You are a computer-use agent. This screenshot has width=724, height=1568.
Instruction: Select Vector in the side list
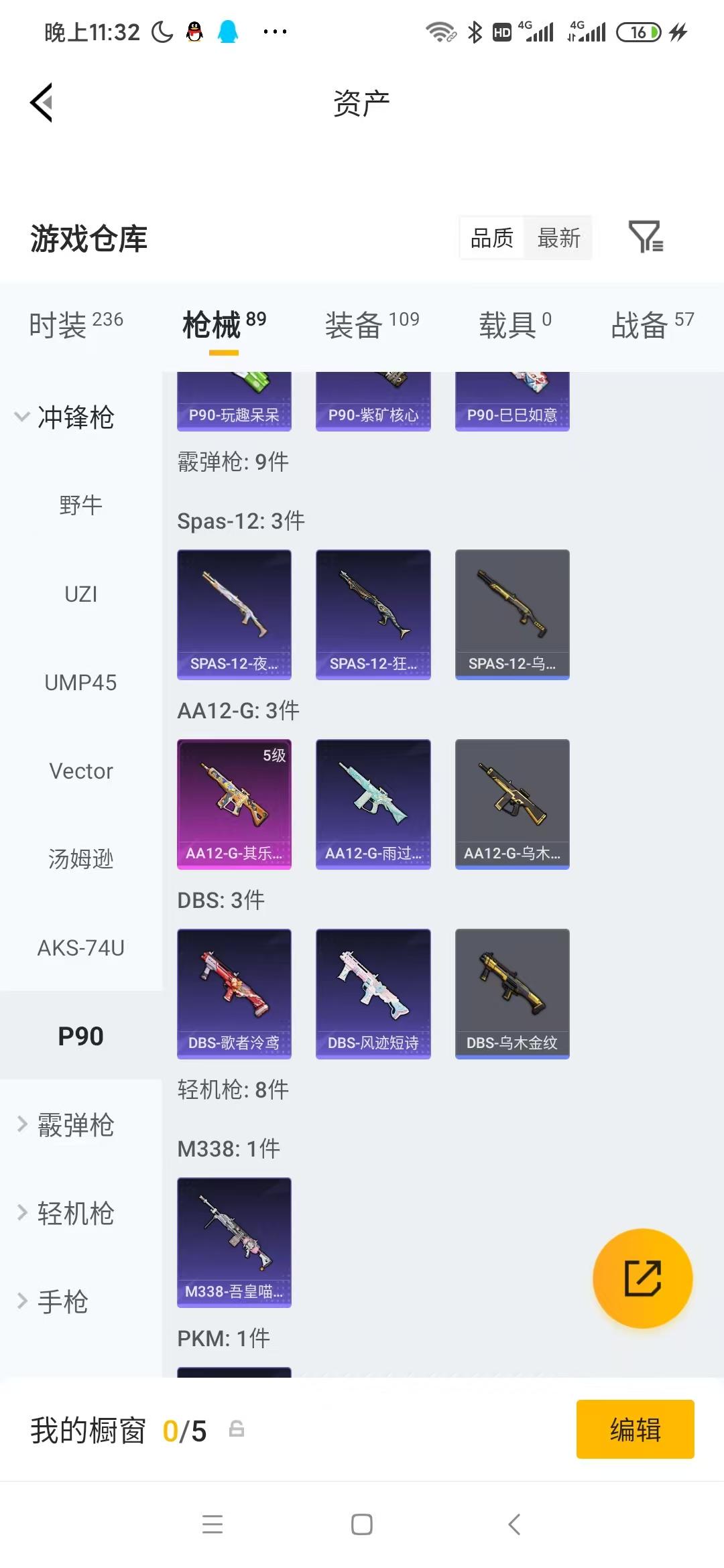click(81, 771)
